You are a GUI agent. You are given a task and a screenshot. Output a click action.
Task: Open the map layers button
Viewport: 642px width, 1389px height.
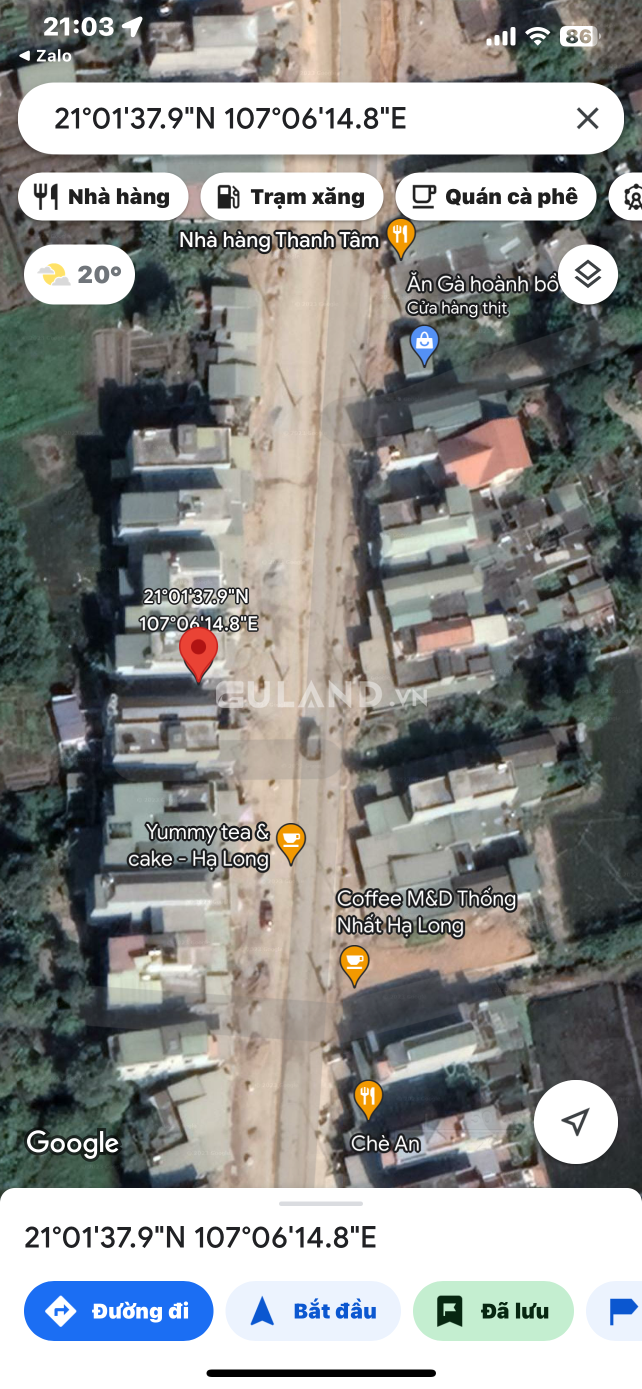tap(588, 274)
